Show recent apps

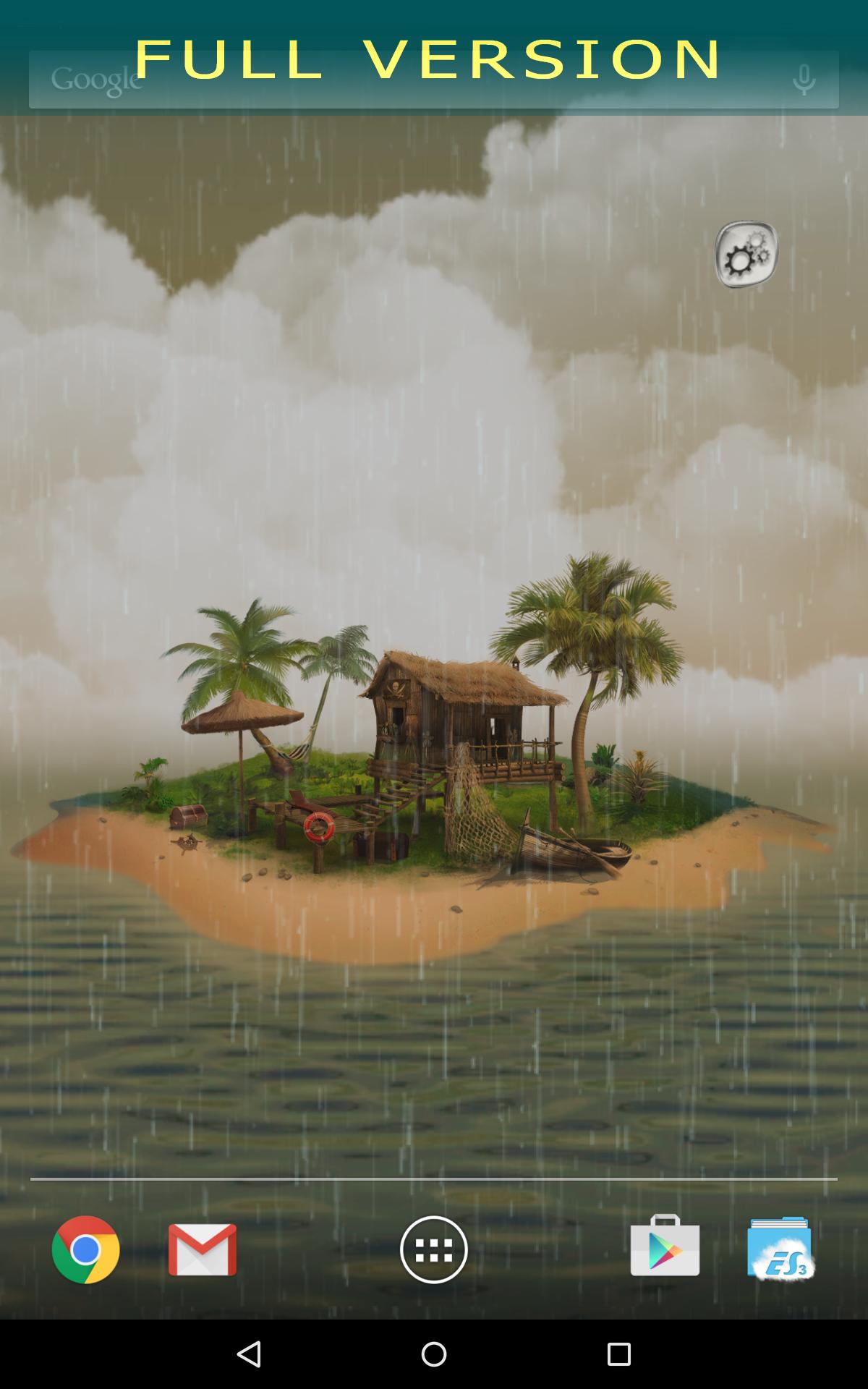618,1354
